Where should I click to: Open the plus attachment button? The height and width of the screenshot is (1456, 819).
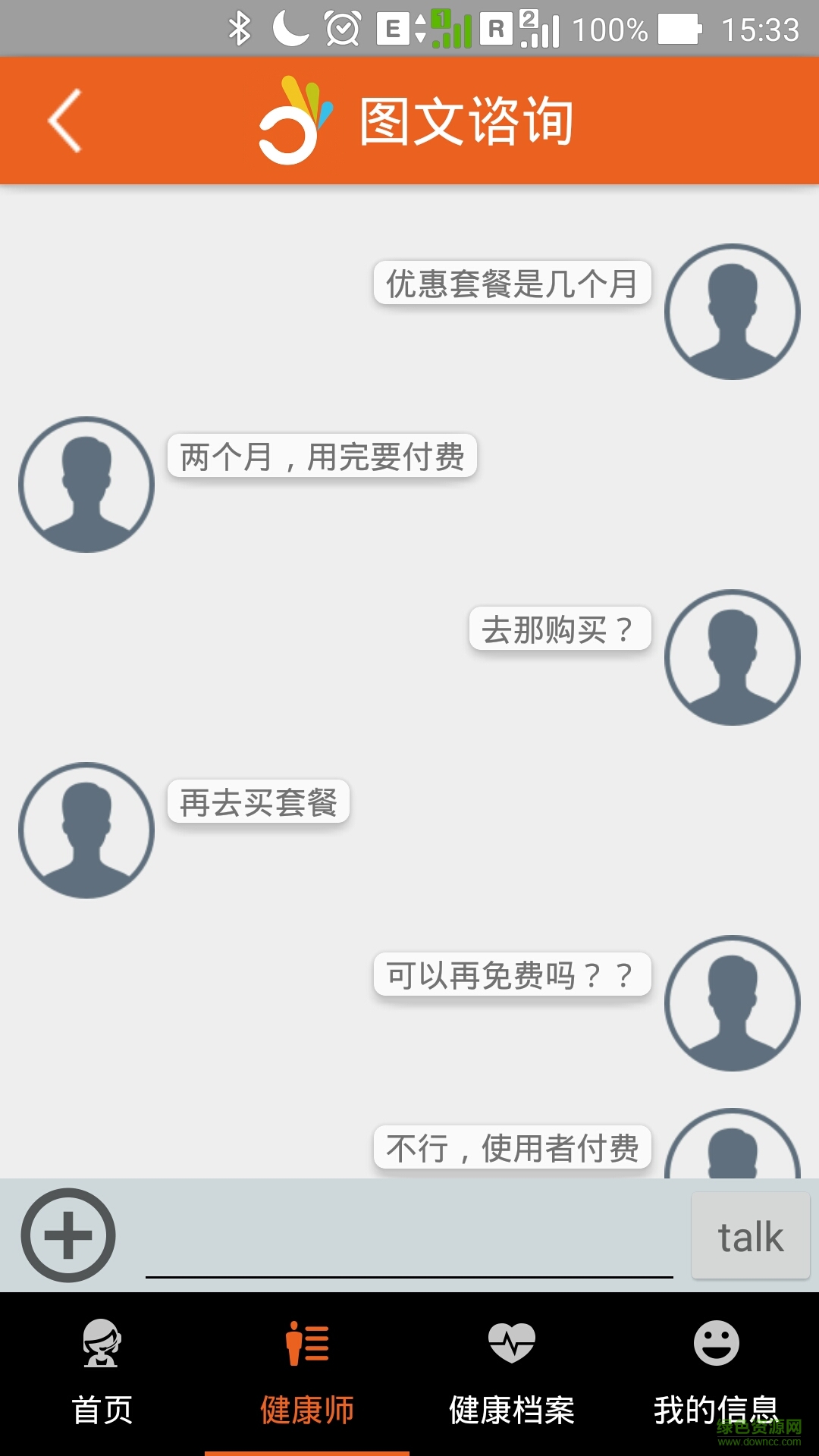point(68,1235)
